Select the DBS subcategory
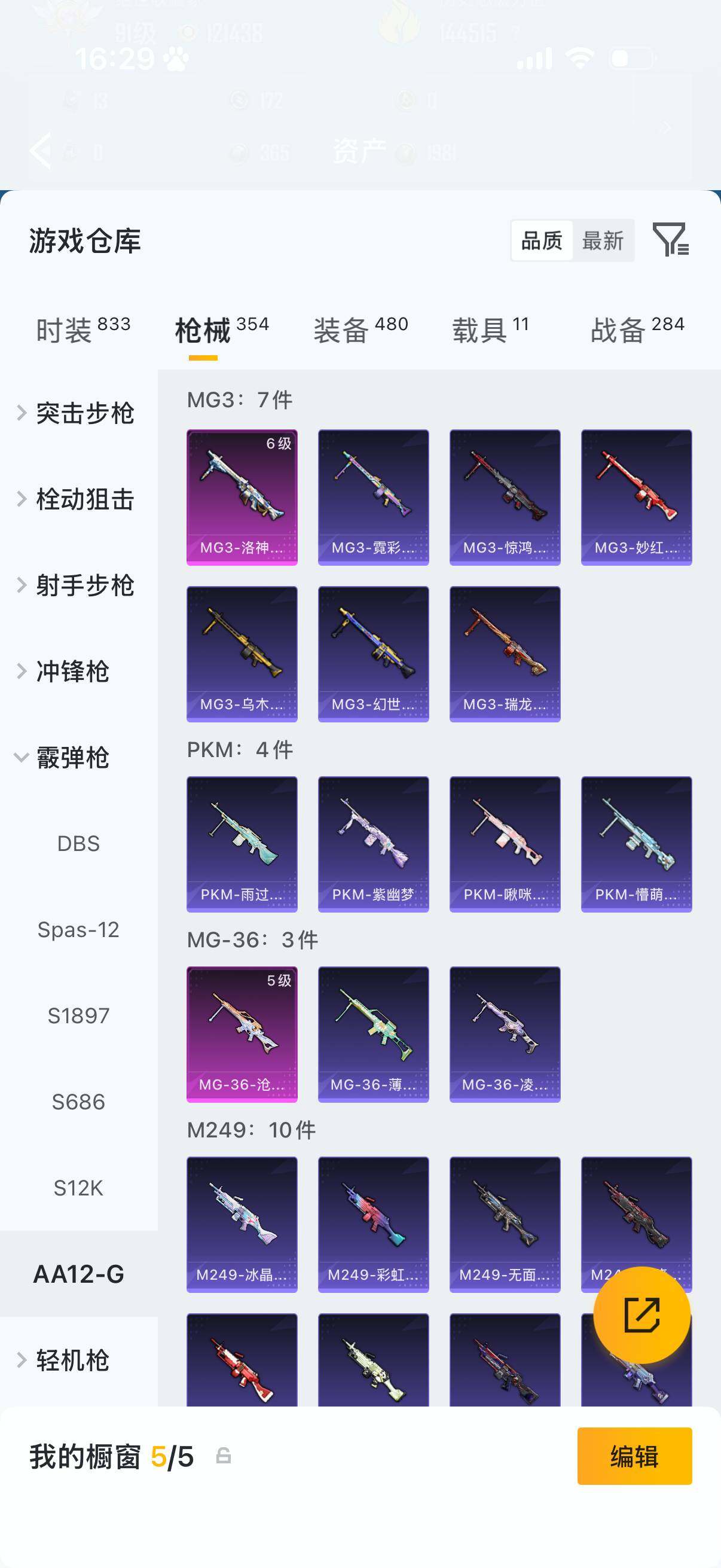This screenshot has width=721, height=1568. [78, 844]
